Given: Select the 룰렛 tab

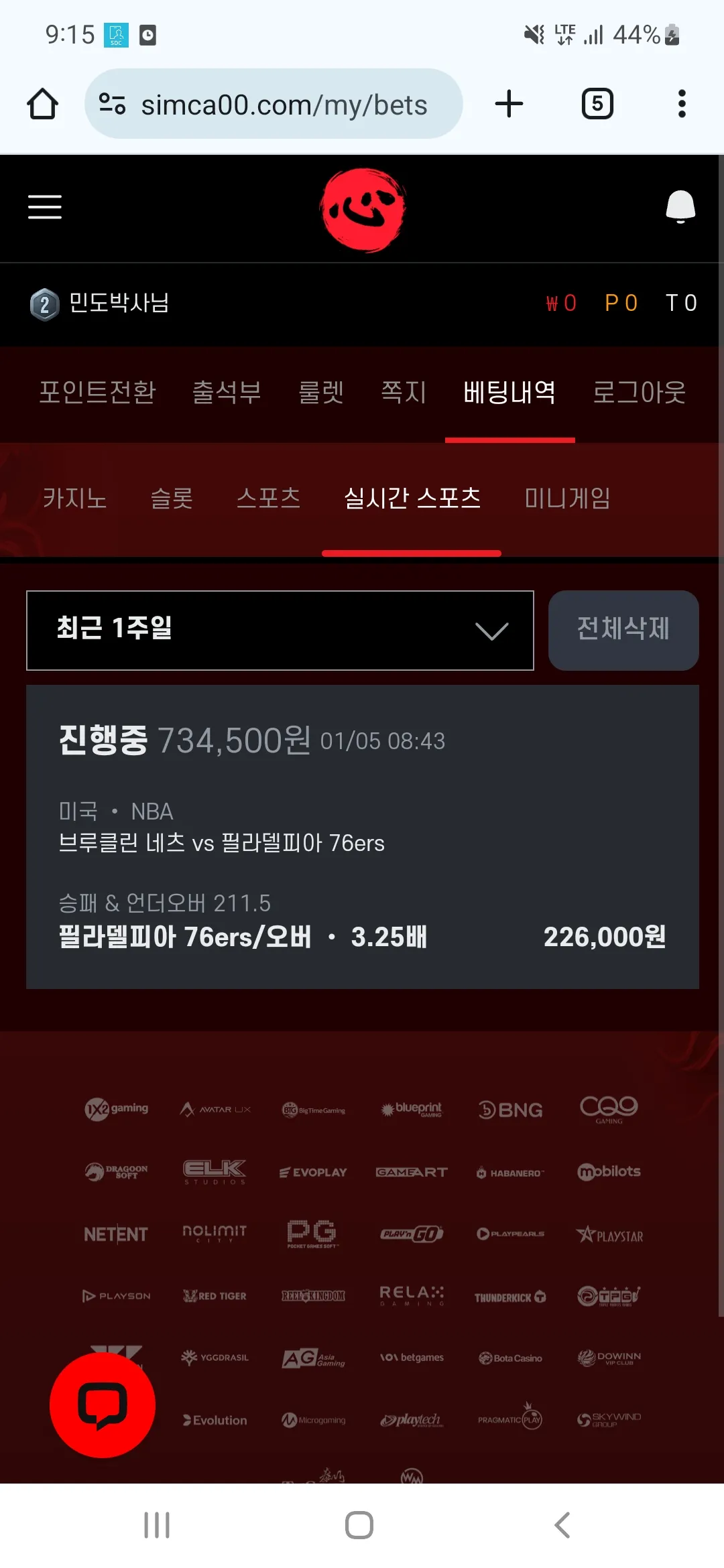Looking at the screenshot, I should pyautogui.click(x=321, y=392).
